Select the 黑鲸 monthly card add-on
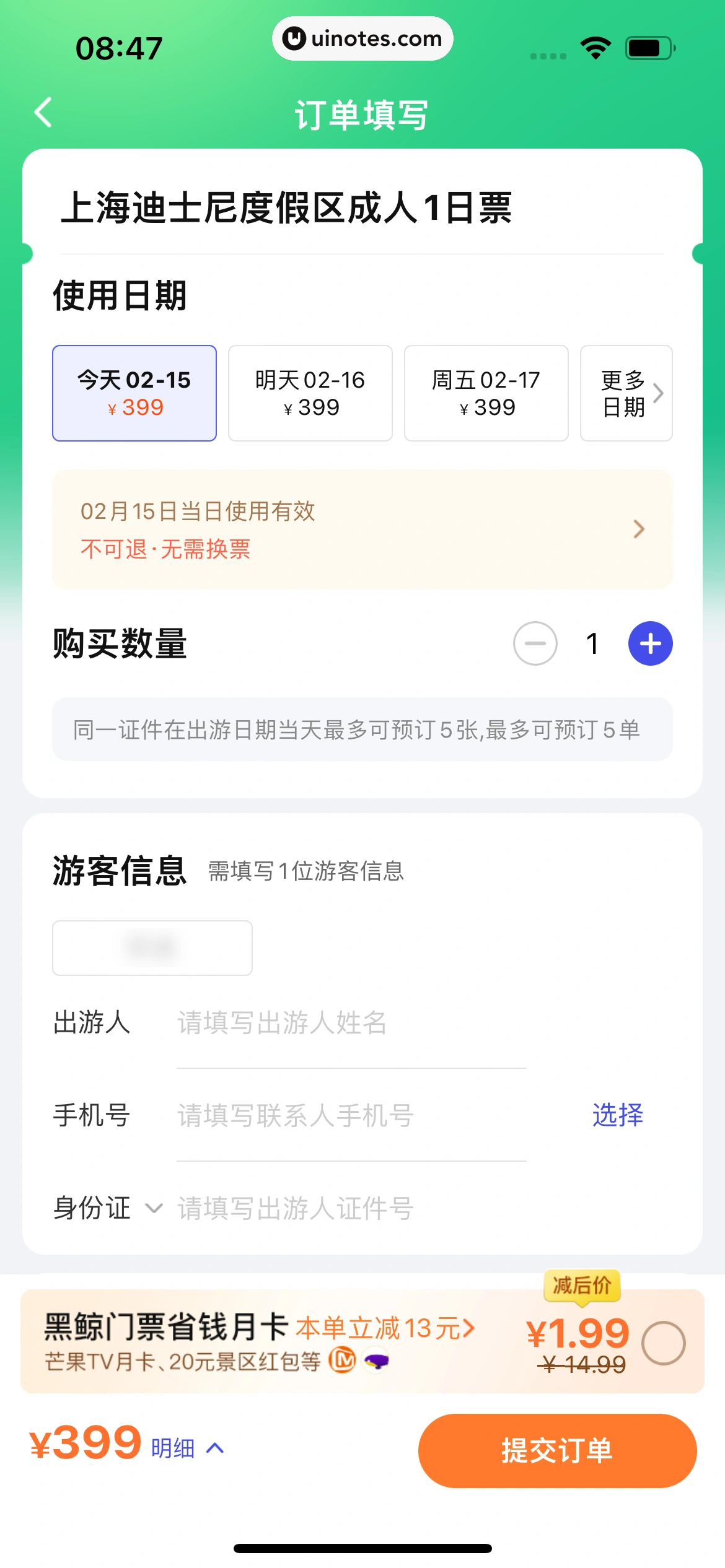Screen dimensions: 725x1568 (x=663, y=1343)
